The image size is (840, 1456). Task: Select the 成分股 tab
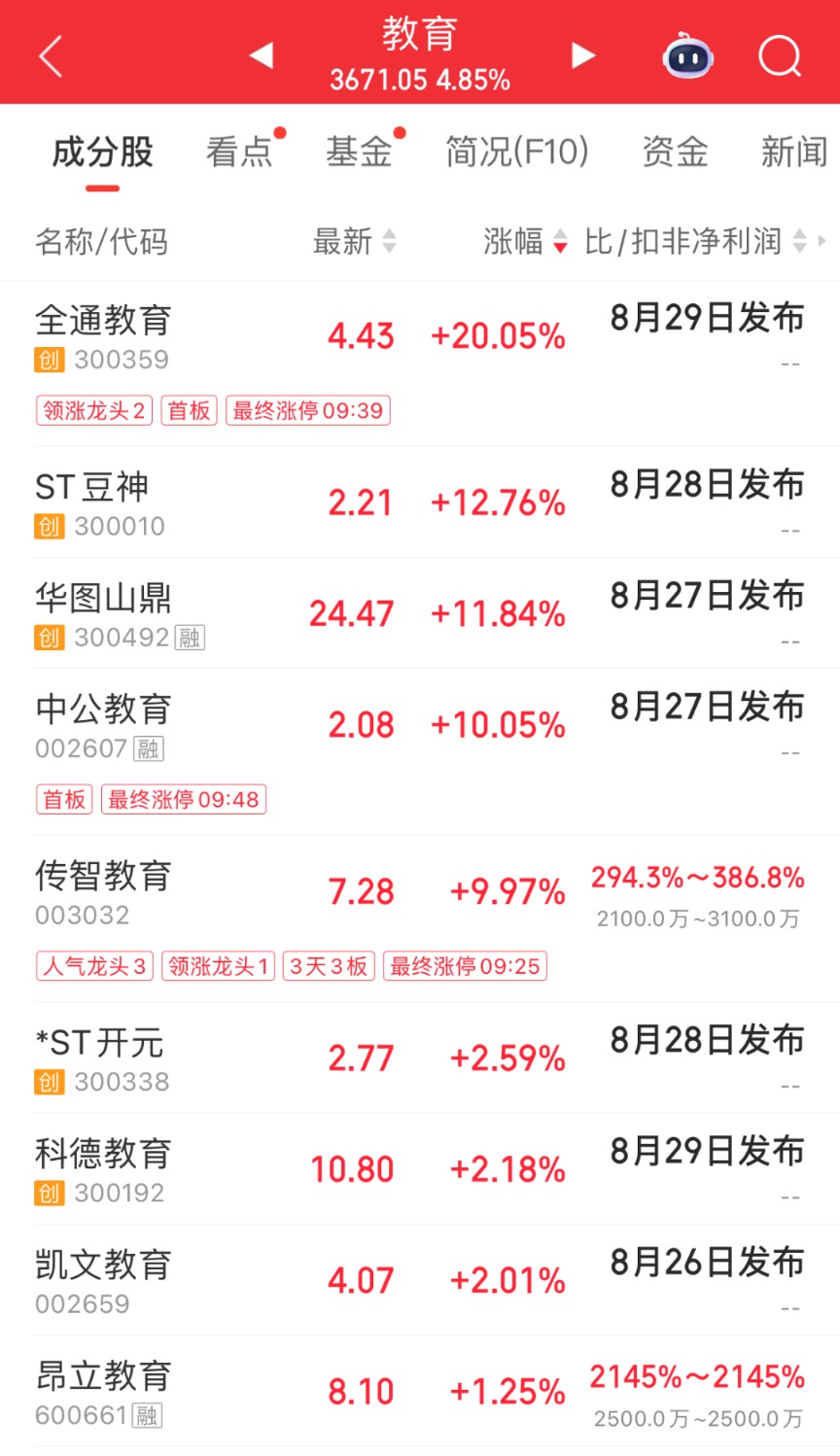[x=102, y=153]
